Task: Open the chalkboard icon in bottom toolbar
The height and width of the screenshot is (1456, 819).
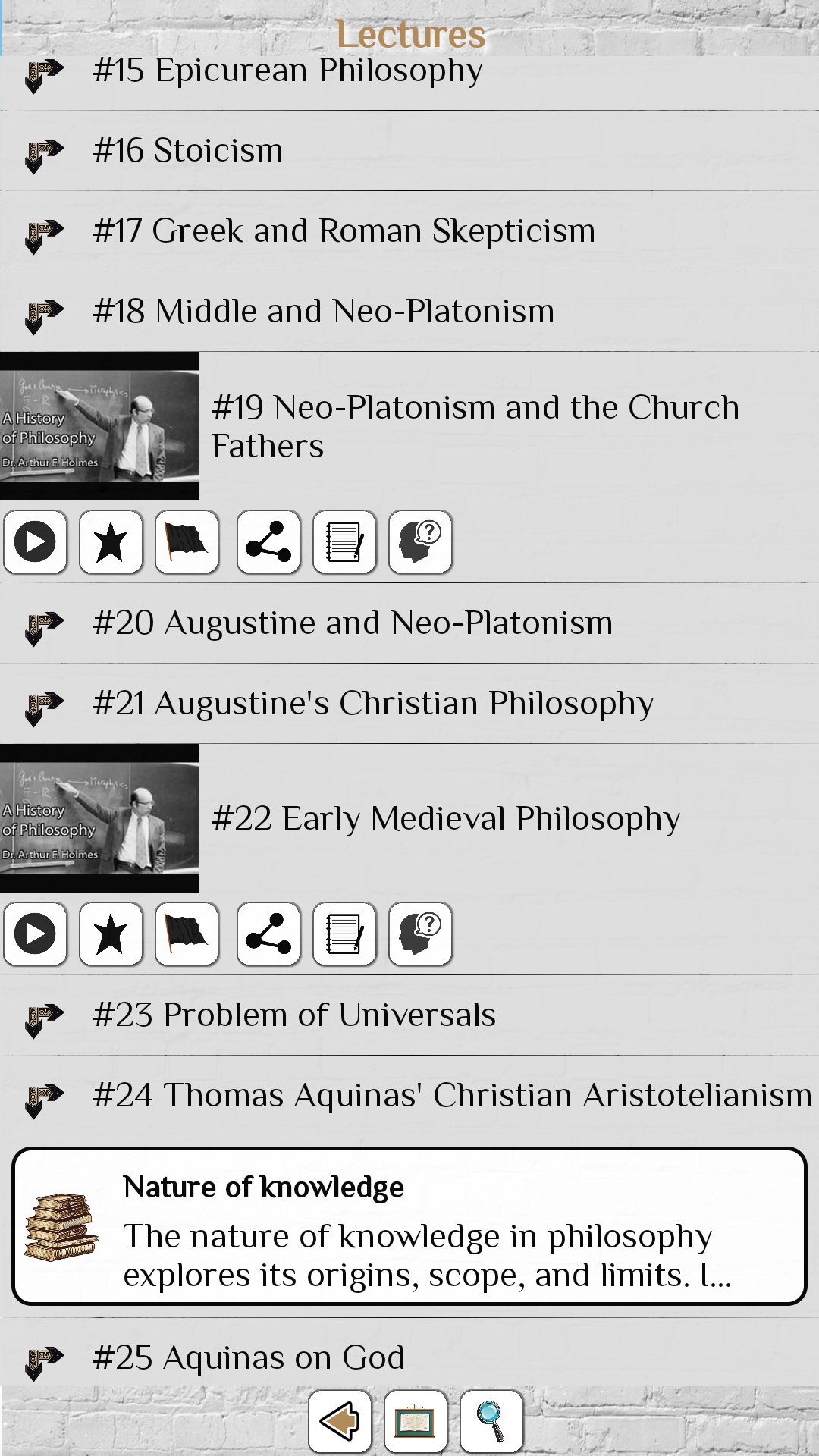Action: pyautogui.click(x=416, y=1420)
